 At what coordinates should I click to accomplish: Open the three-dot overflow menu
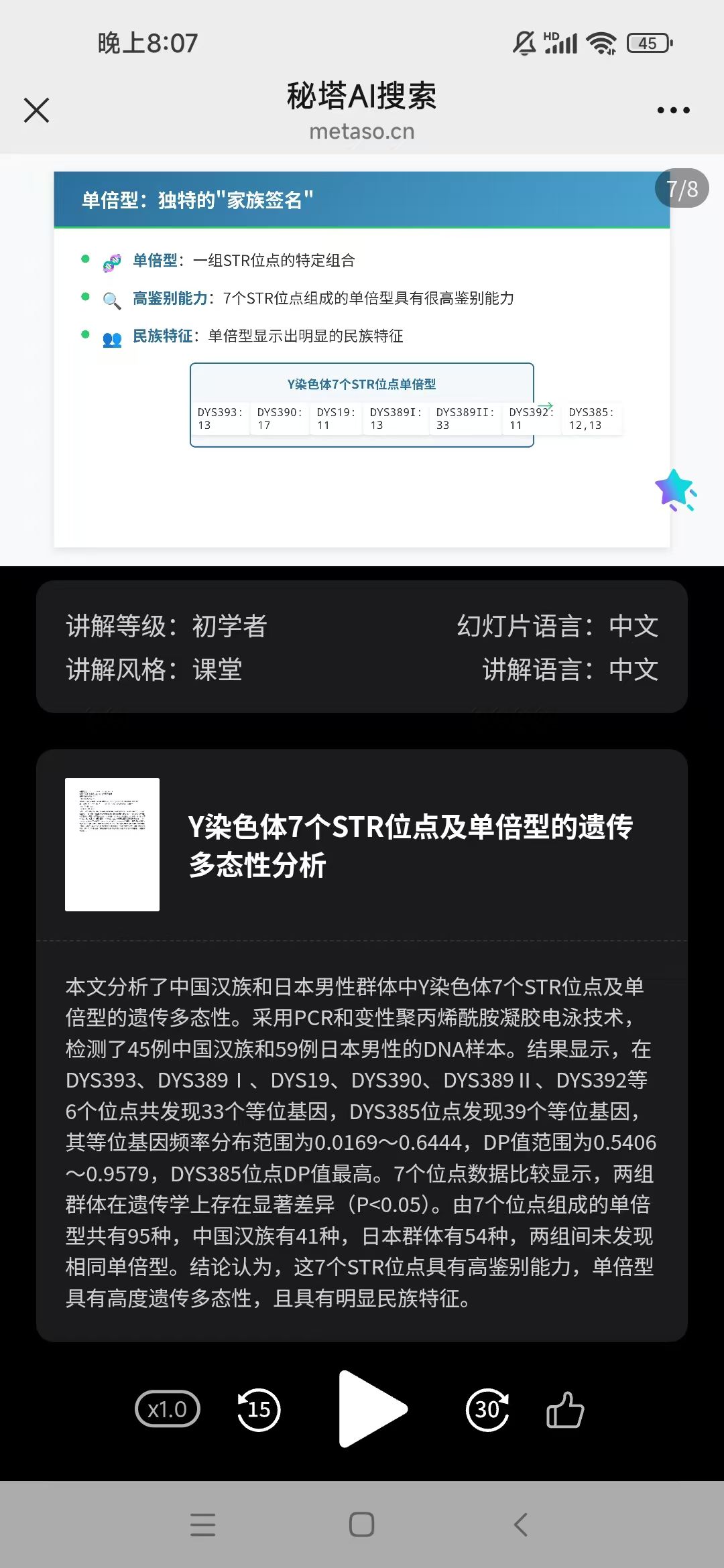673,111
